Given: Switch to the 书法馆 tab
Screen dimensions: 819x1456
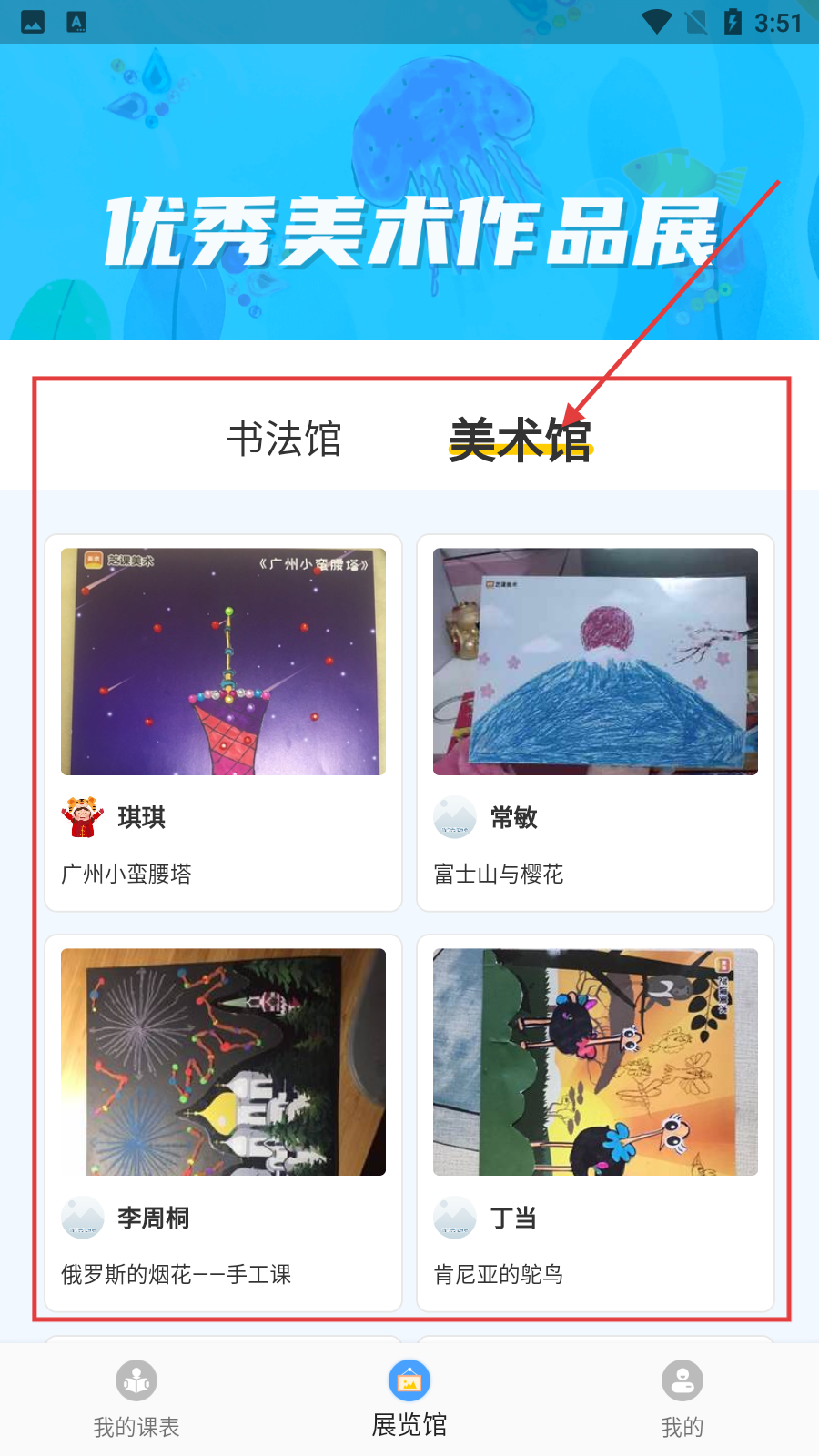Looking at the screenshot, I should (x=284, y=440).
